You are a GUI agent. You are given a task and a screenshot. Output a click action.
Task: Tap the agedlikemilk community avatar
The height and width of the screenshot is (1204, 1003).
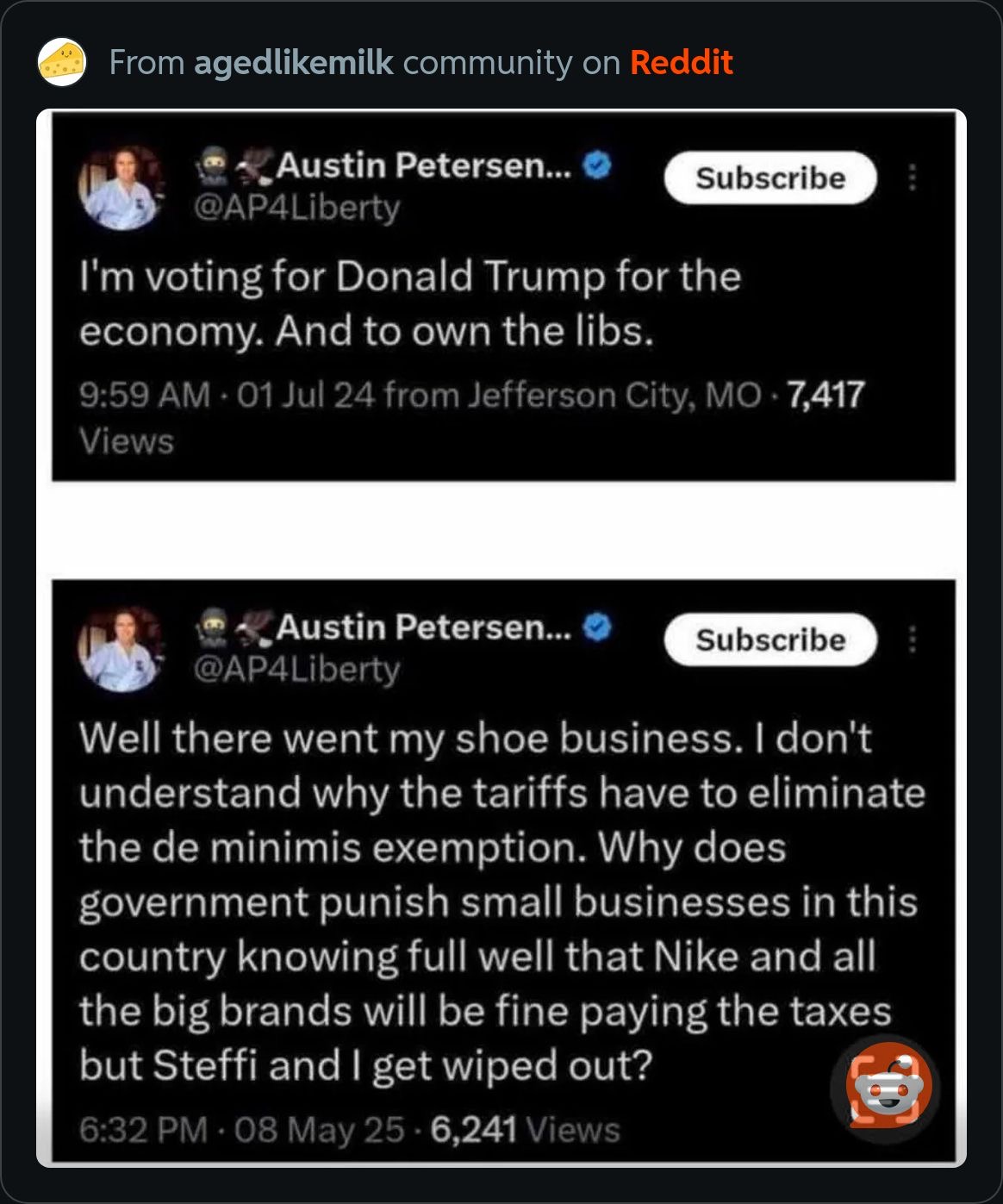point(62,63)
